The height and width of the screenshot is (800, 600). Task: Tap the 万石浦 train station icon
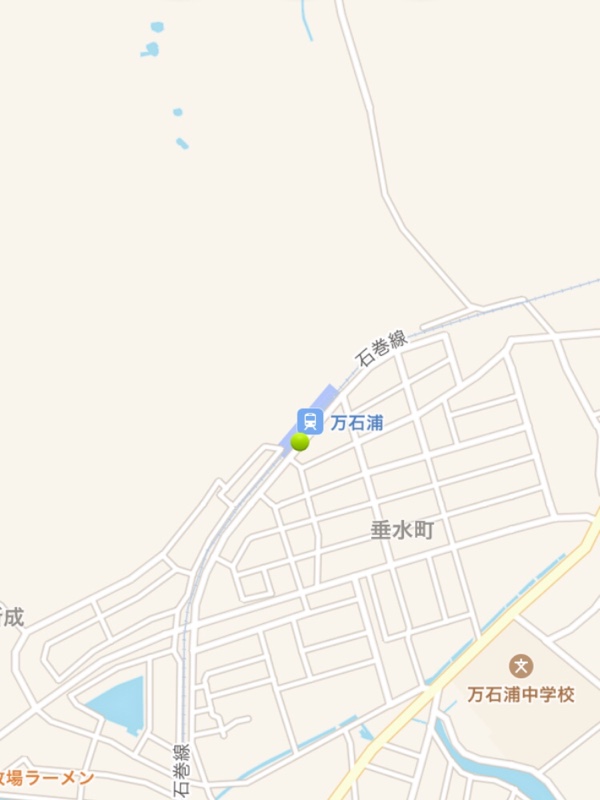[311, 421]
